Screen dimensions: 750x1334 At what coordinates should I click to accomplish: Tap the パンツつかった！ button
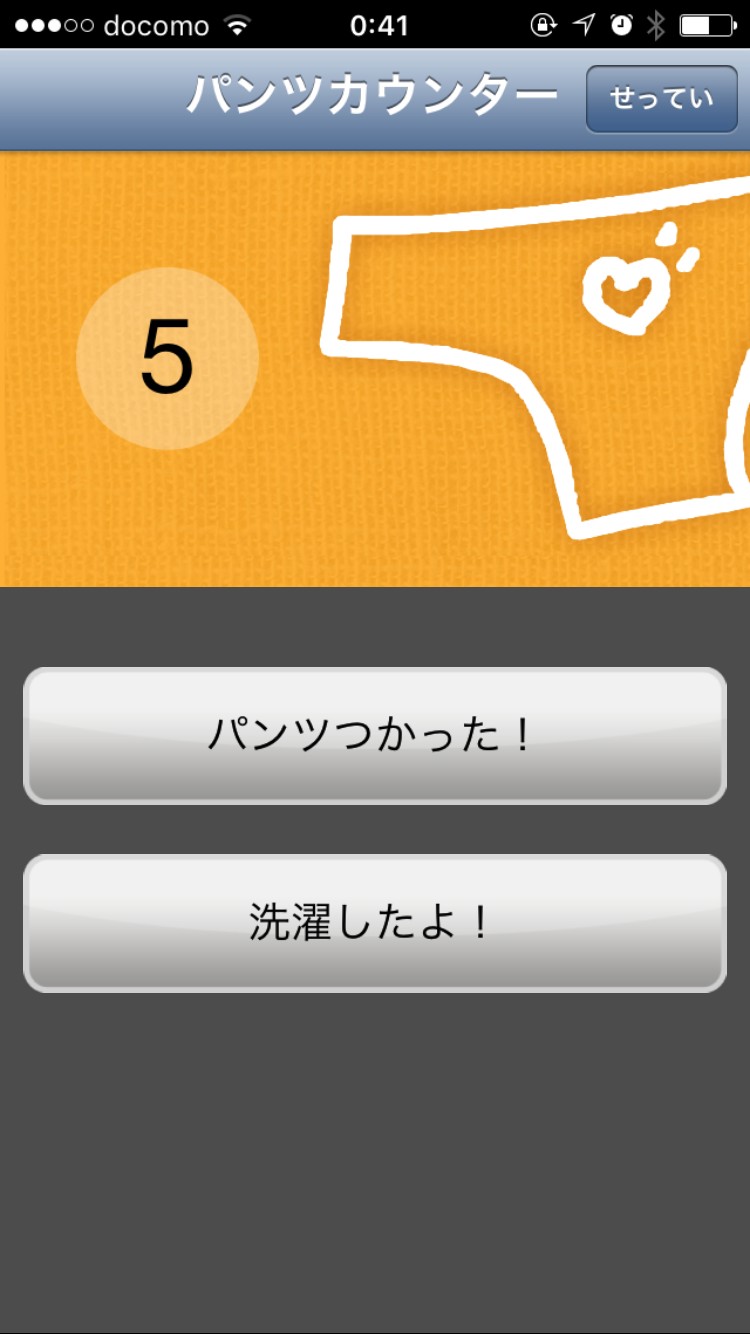coord(374,736)
